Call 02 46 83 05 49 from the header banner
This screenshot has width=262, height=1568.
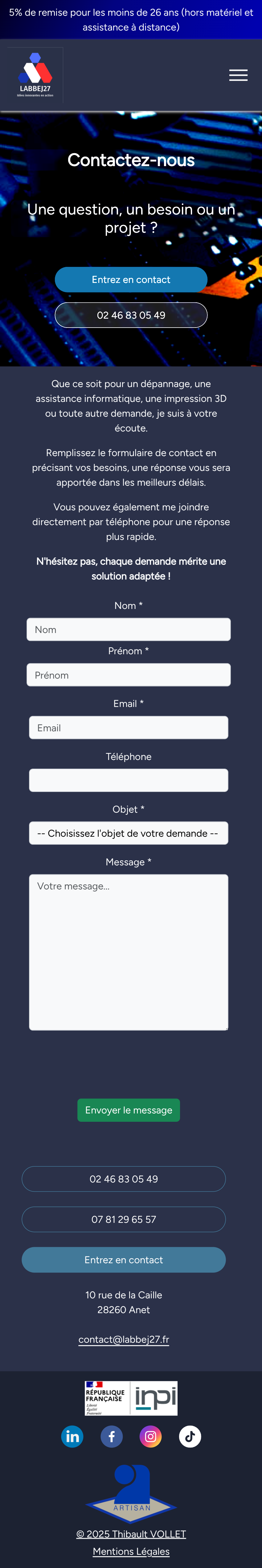[131, 315]
